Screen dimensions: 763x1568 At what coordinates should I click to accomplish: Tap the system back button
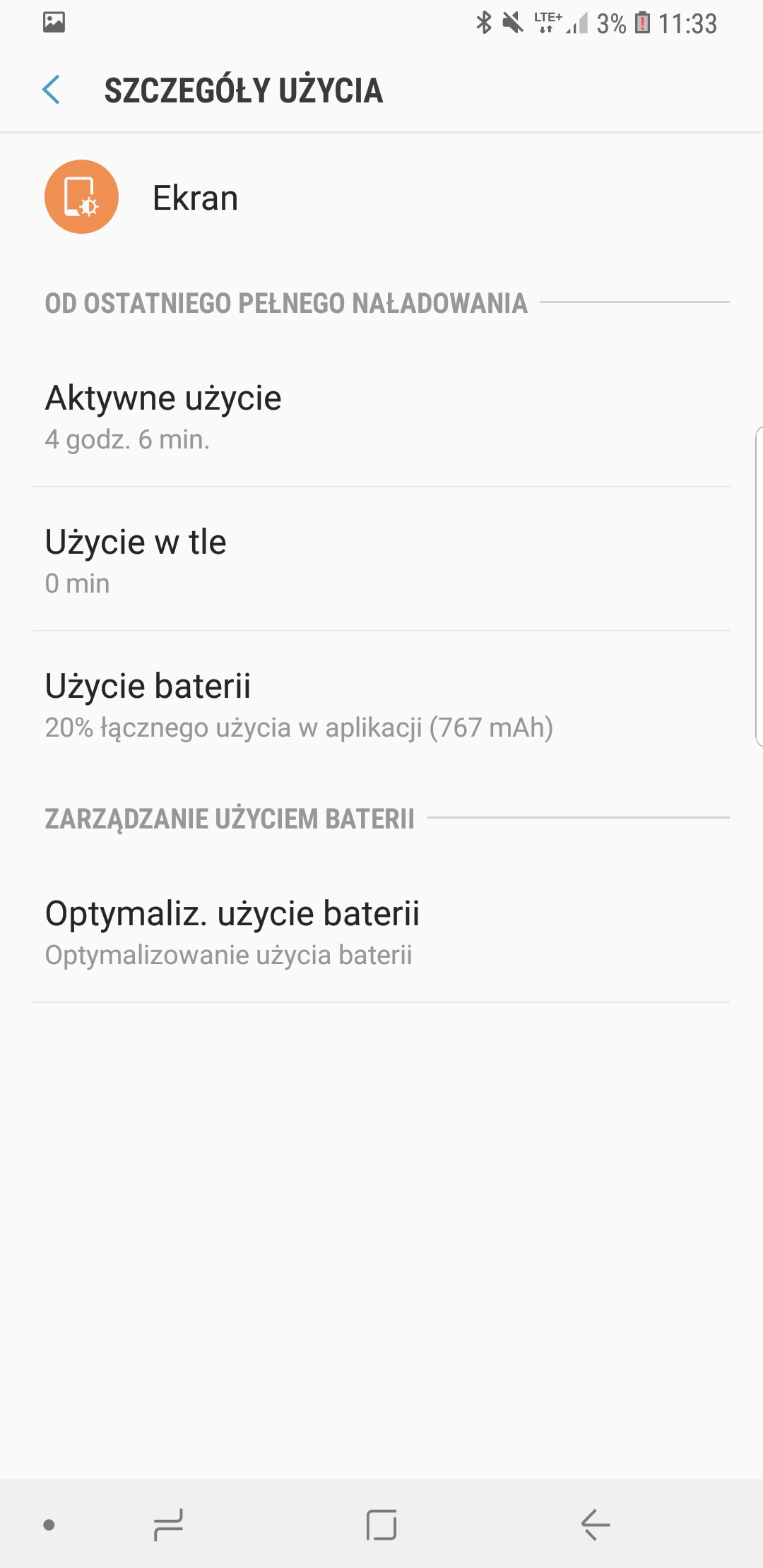click(595, 1524)
